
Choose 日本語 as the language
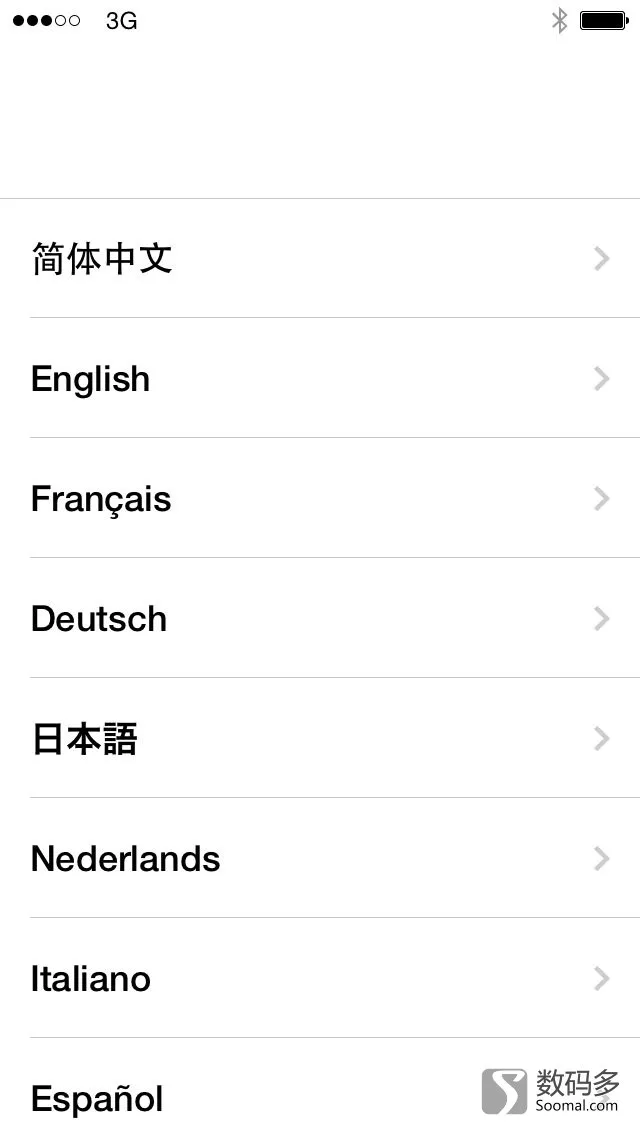(320, 738)
